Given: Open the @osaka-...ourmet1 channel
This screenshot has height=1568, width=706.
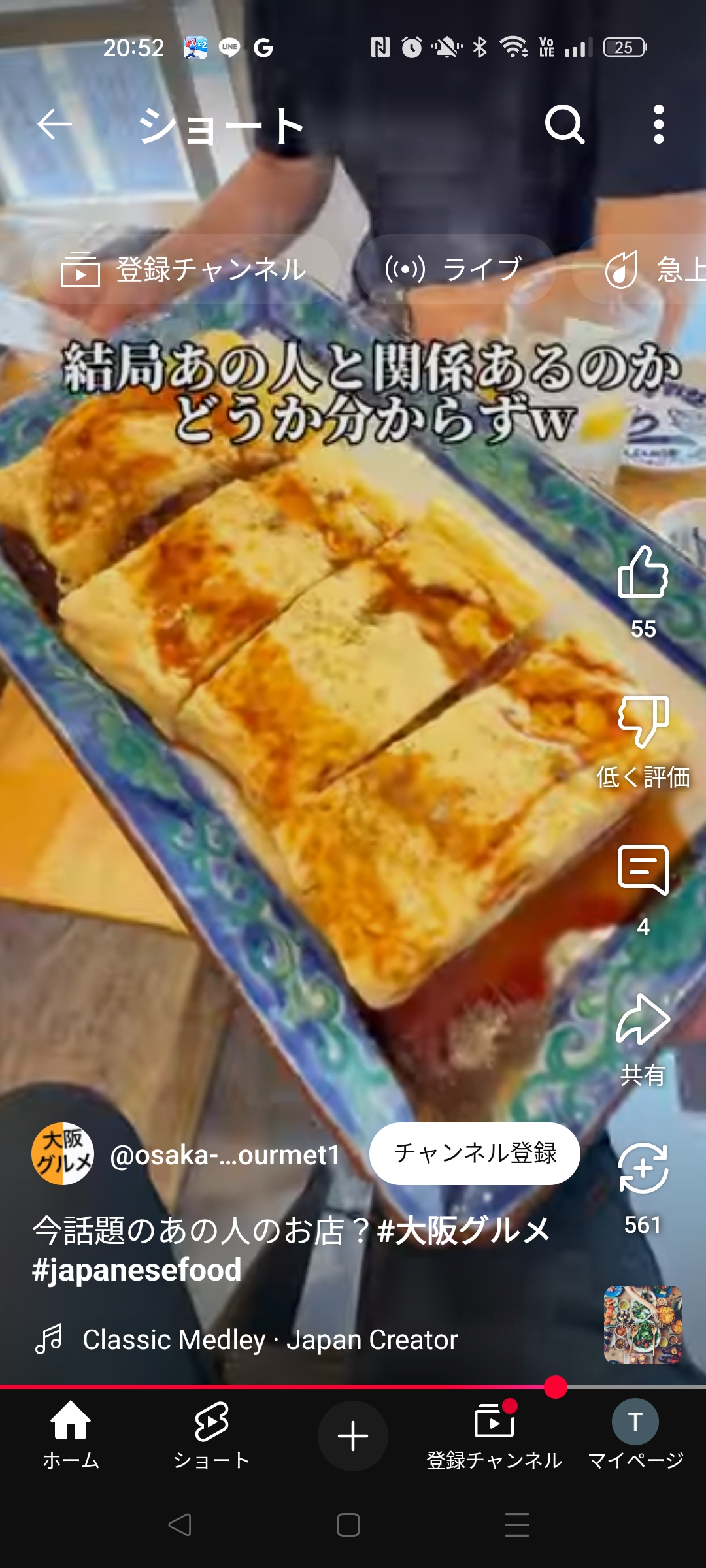Looking at the screenshot, I should [x=225, y=1155].
